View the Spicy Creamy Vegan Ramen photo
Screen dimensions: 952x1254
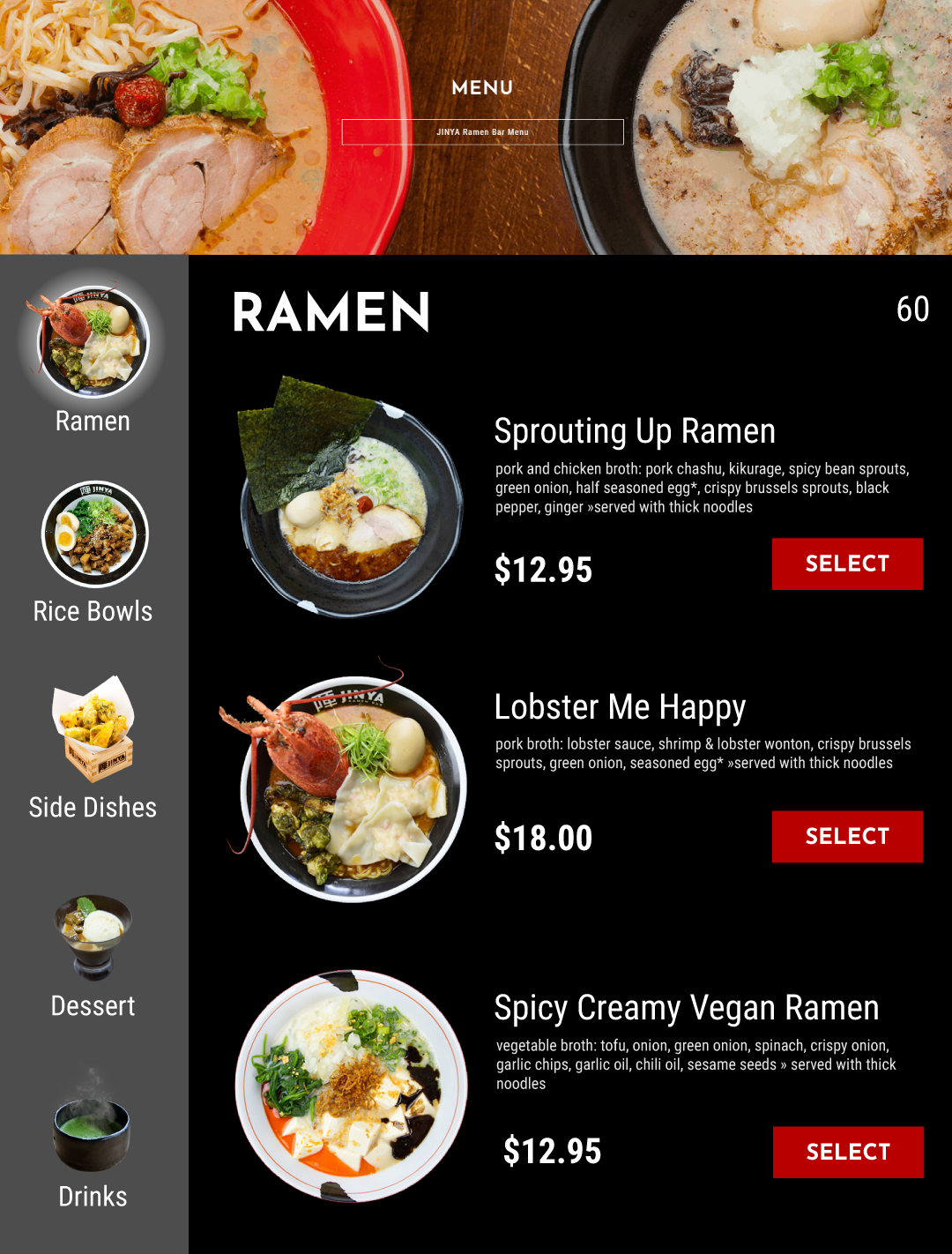(x=350, y=1086)
